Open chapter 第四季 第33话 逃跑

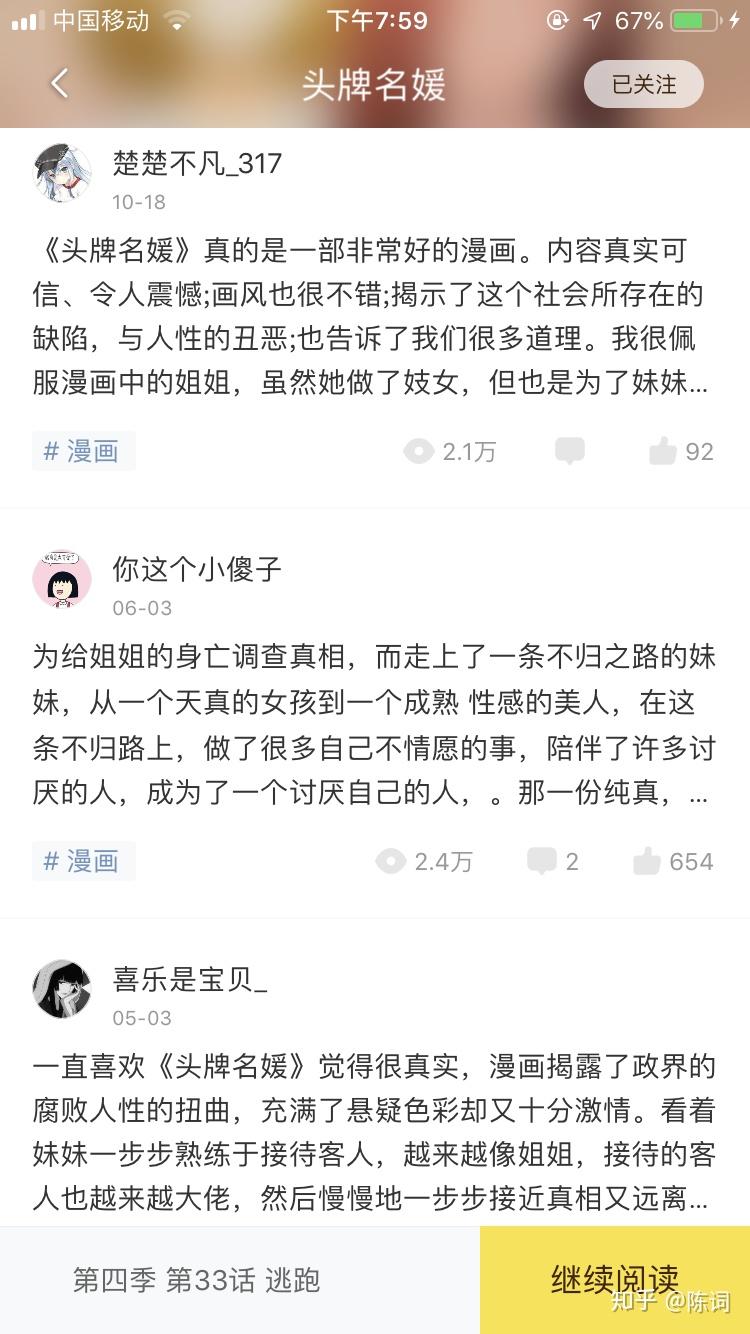coord(197,1280)
